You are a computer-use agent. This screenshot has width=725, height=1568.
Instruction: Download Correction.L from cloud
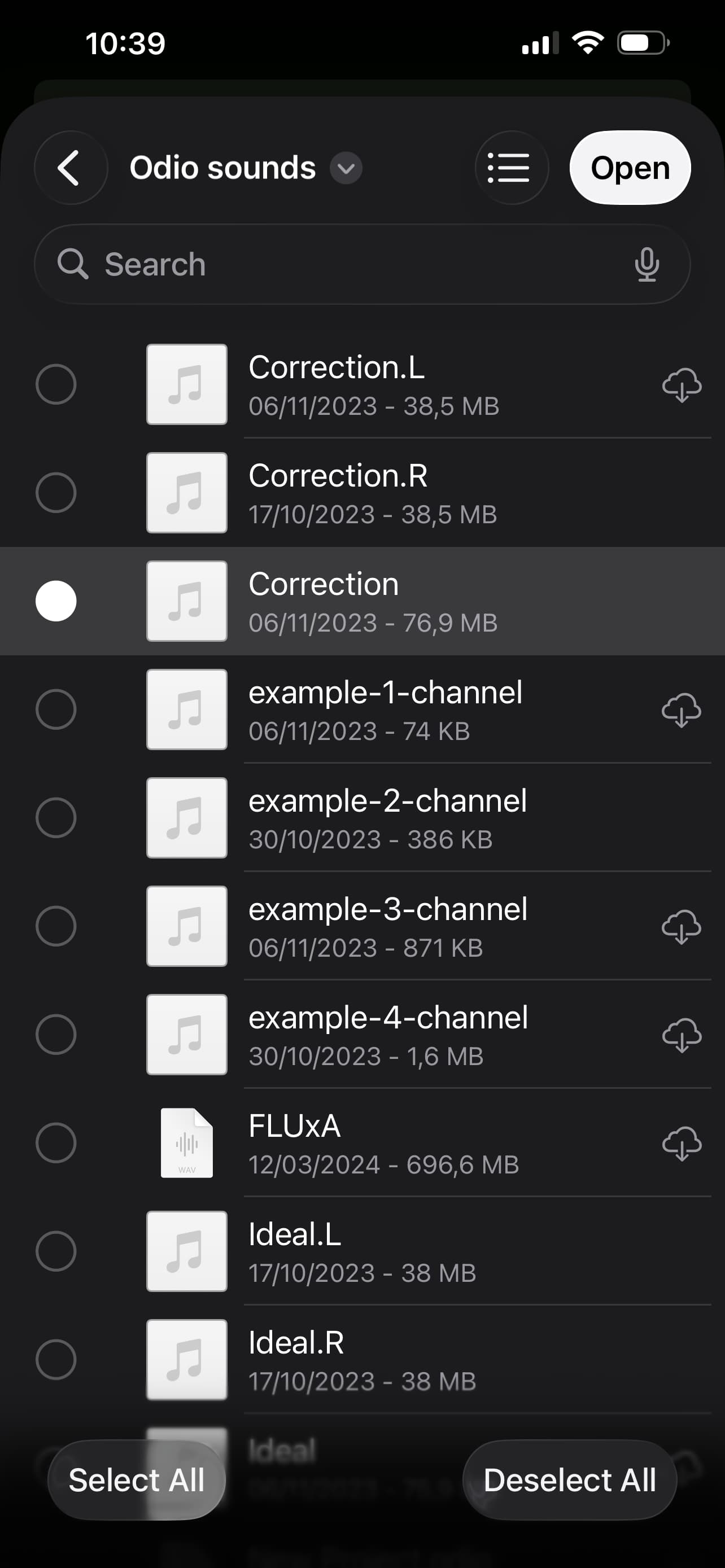[x=682, y=385]
